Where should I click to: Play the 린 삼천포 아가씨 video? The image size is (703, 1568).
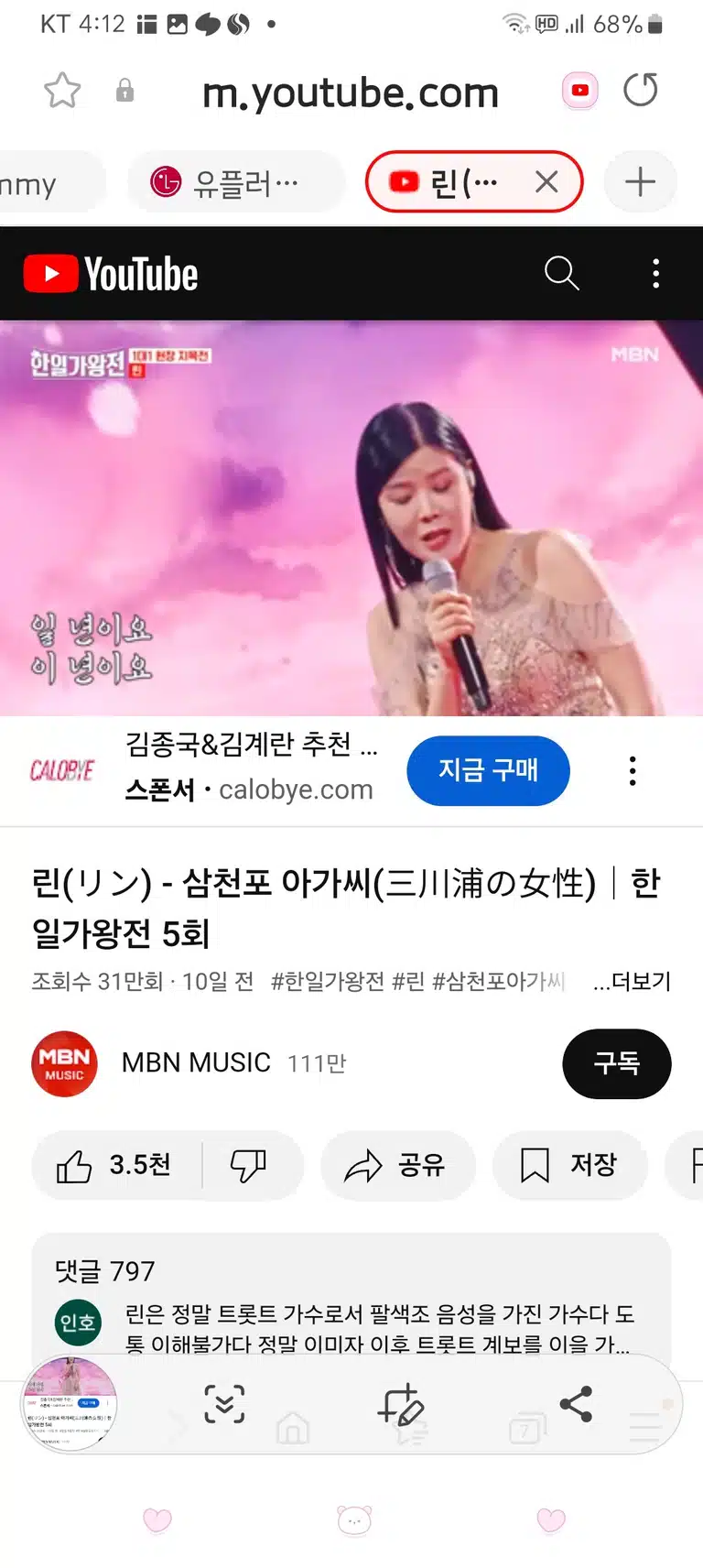(x=351, y=517)
